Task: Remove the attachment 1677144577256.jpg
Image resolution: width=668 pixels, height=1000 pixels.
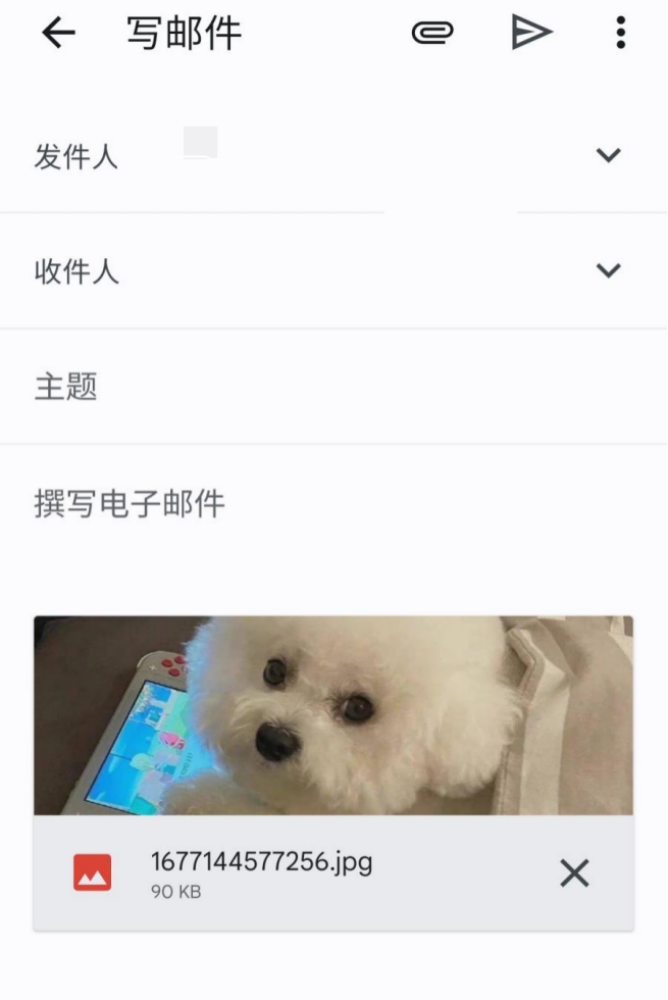Action: [574, 873]
